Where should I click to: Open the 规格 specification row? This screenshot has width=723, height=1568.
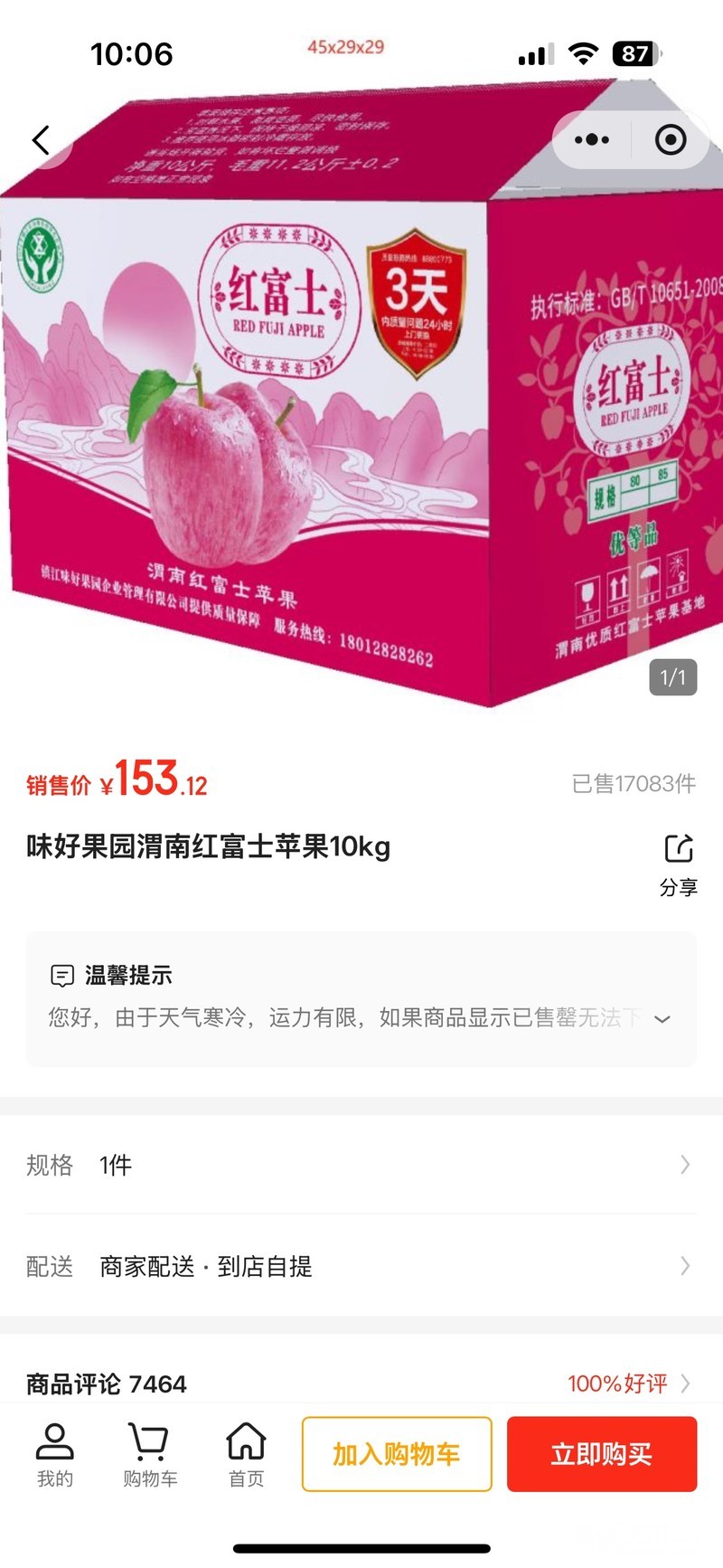(x=361, y=1165)
